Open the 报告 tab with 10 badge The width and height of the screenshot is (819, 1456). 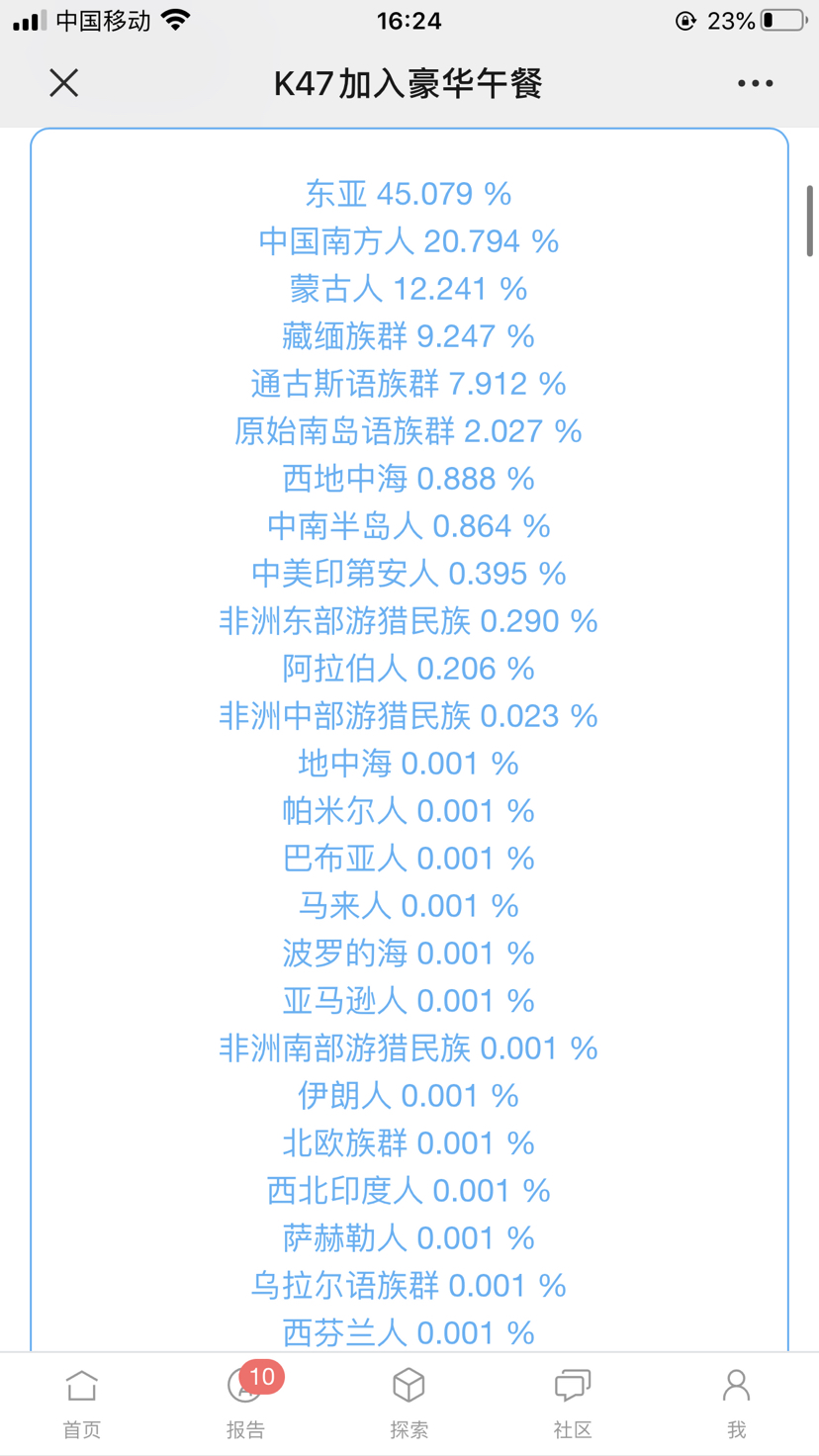[x=246, y=1404]
